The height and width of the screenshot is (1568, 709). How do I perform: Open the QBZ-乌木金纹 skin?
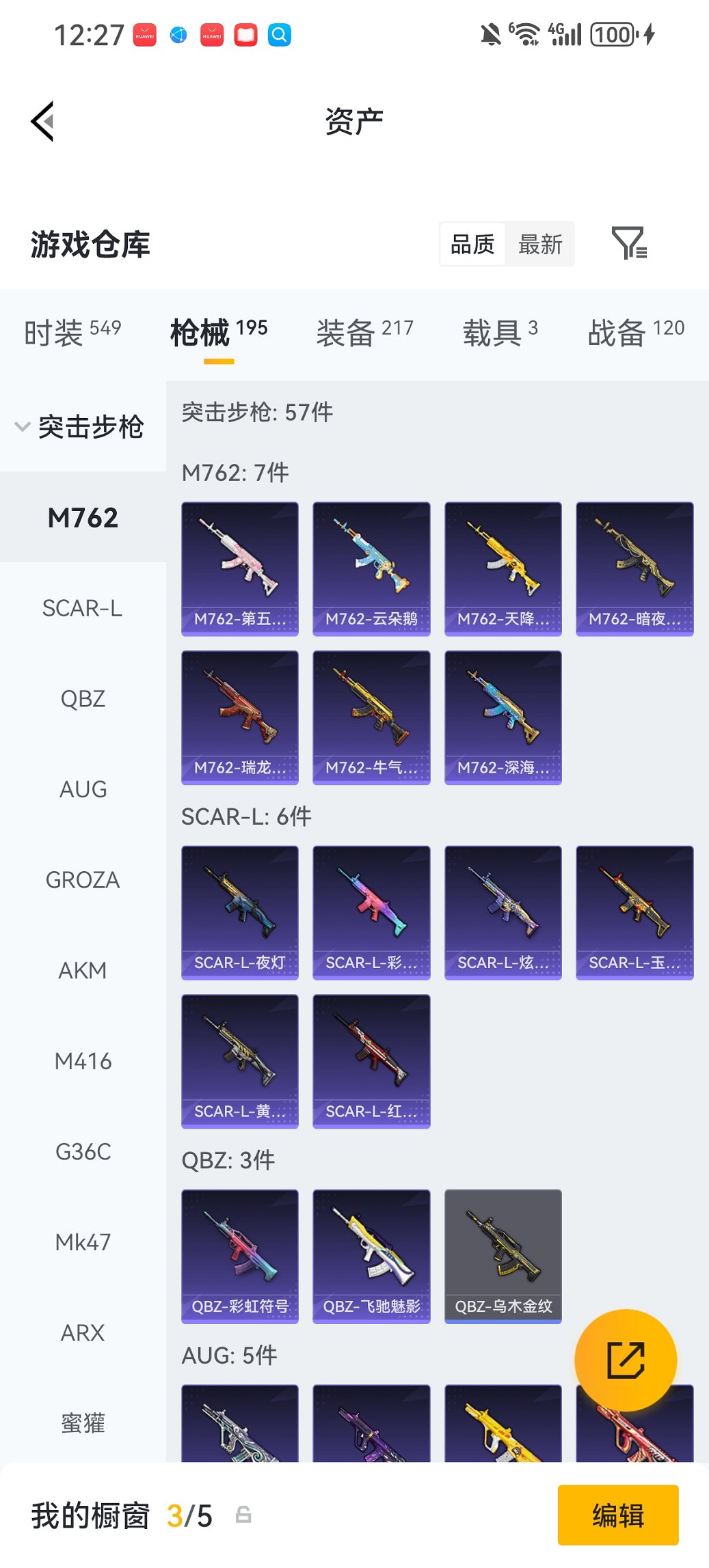pos(503,1256)
